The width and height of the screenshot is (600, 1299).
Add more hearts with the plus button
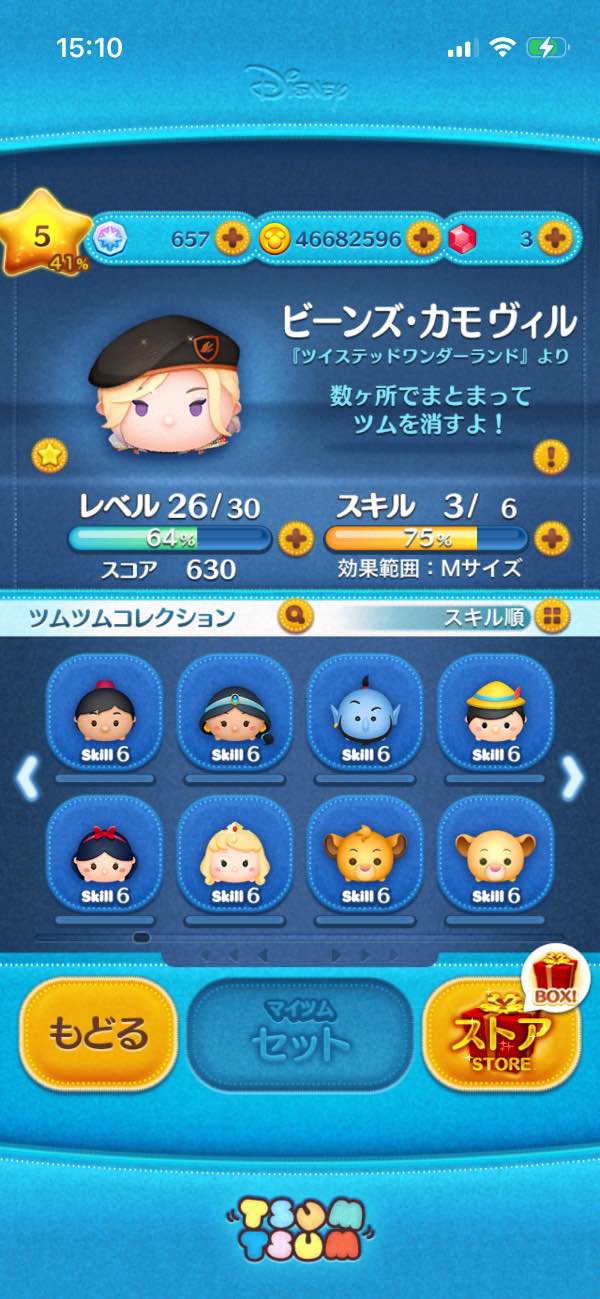(232, 239)
